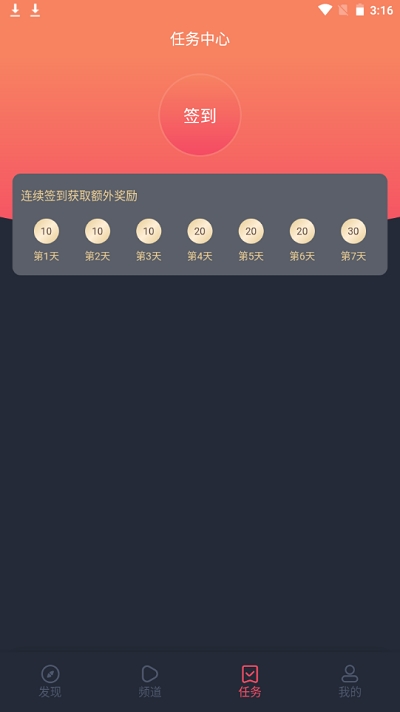
Task: Switch to the 发现 tab
Action: 50,682
